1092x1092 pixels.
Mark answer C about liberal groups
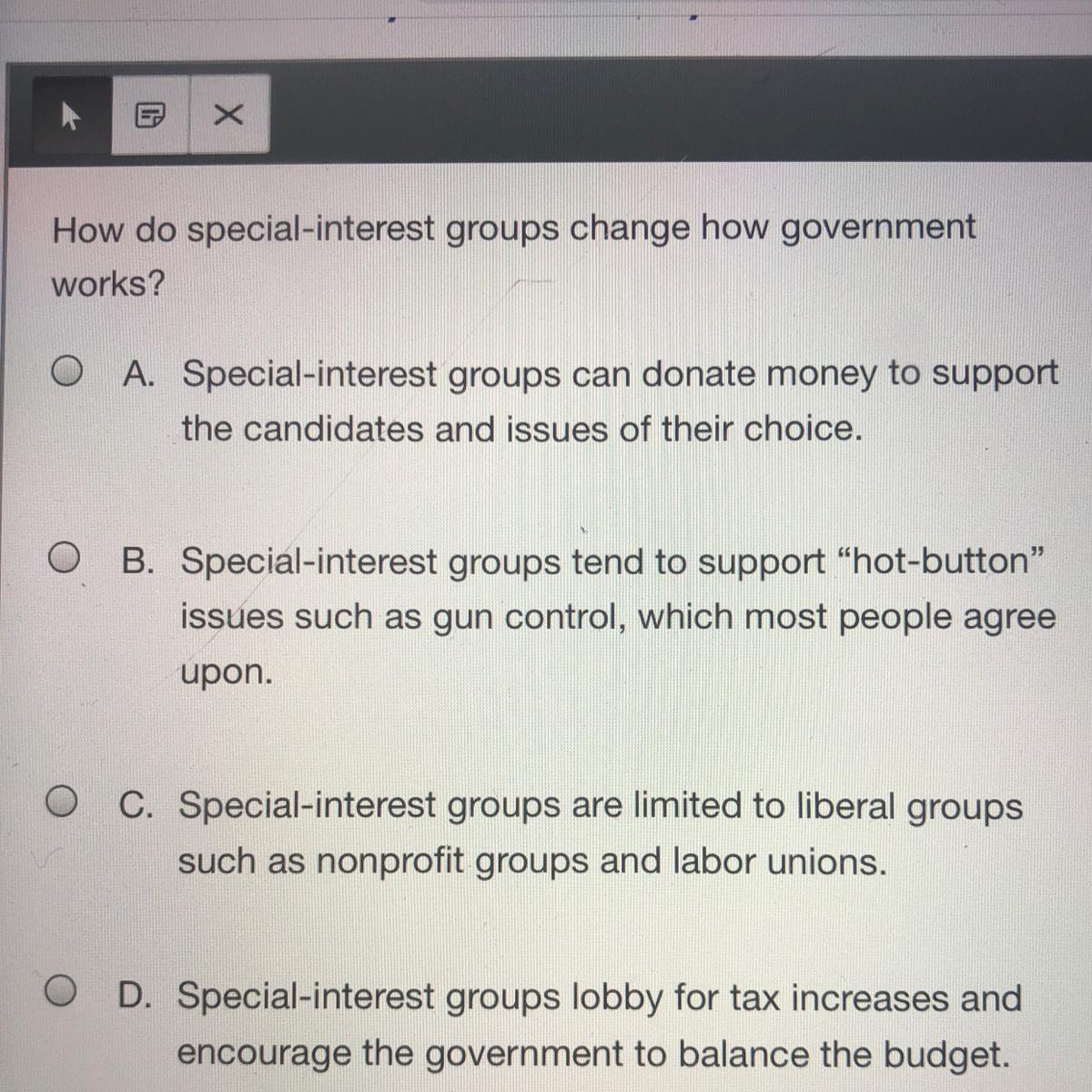coord(63,803)
